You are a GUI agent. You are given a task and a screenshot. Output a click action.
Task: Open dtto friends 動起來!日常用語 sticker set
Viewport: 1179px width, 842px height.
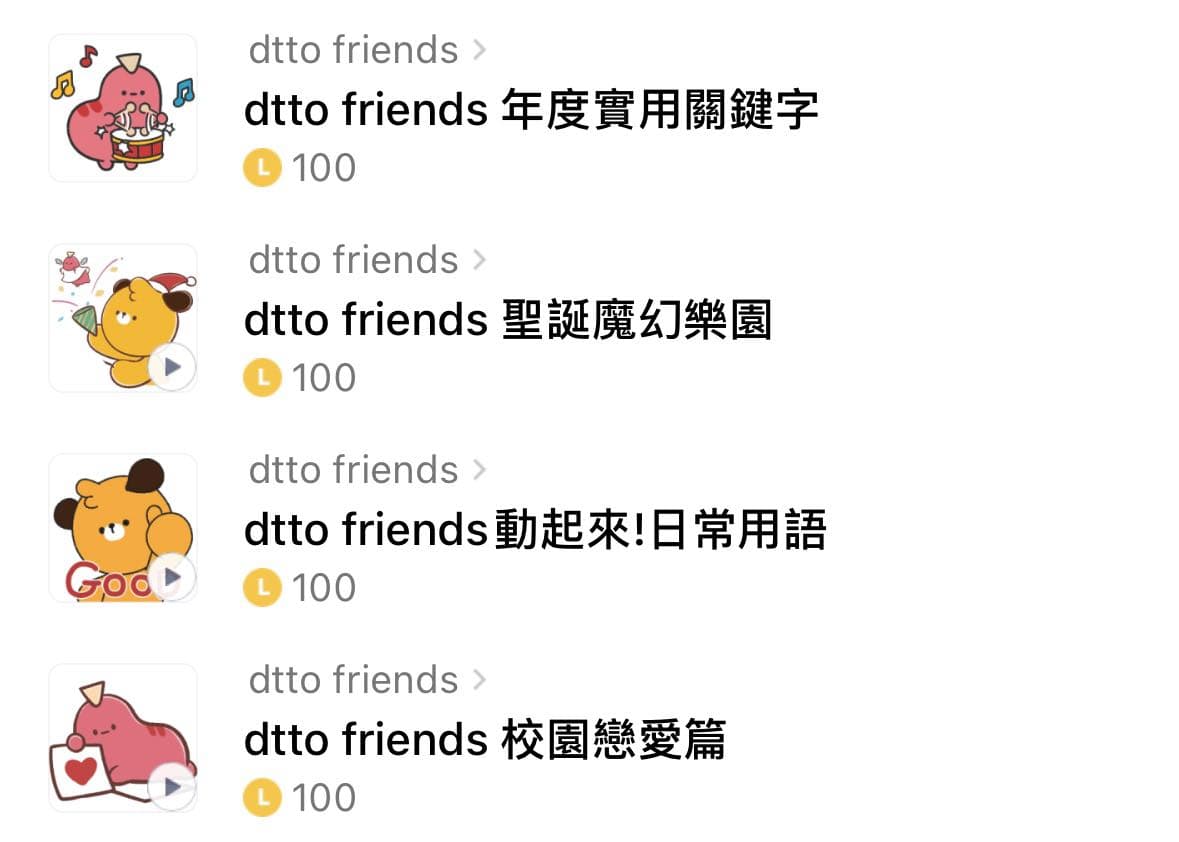(535, 529)
